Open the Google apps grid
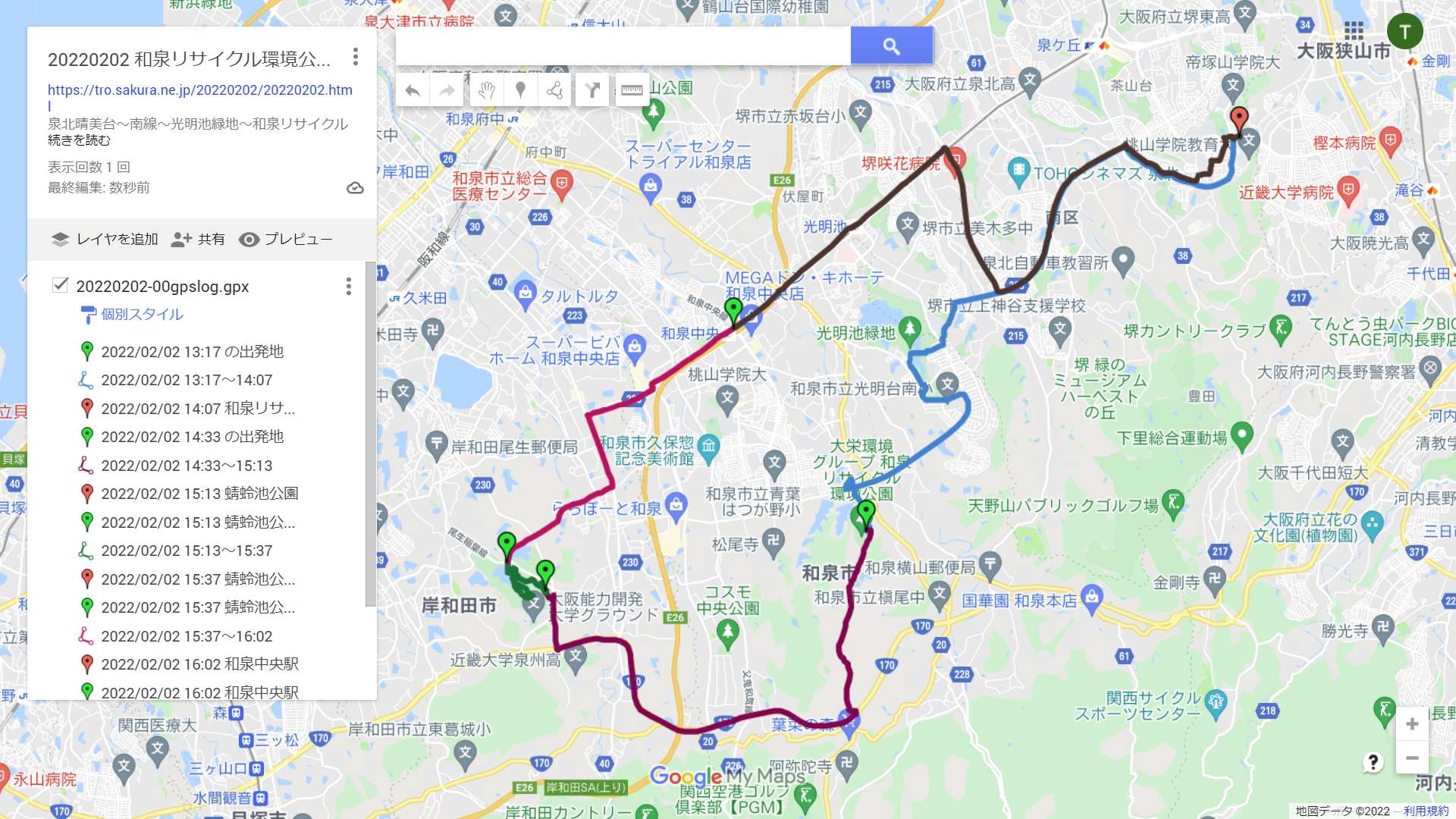Viewport: 1456px width, 819px height. (1354, 31)
